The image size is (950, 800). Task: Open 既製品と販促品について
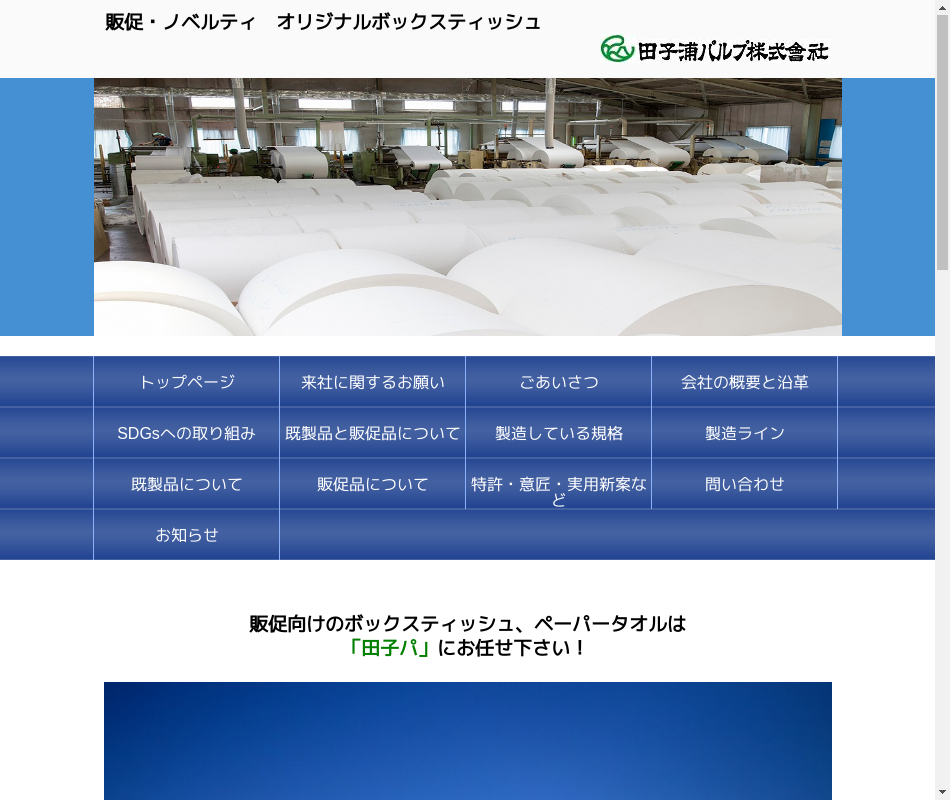[372, 433]
